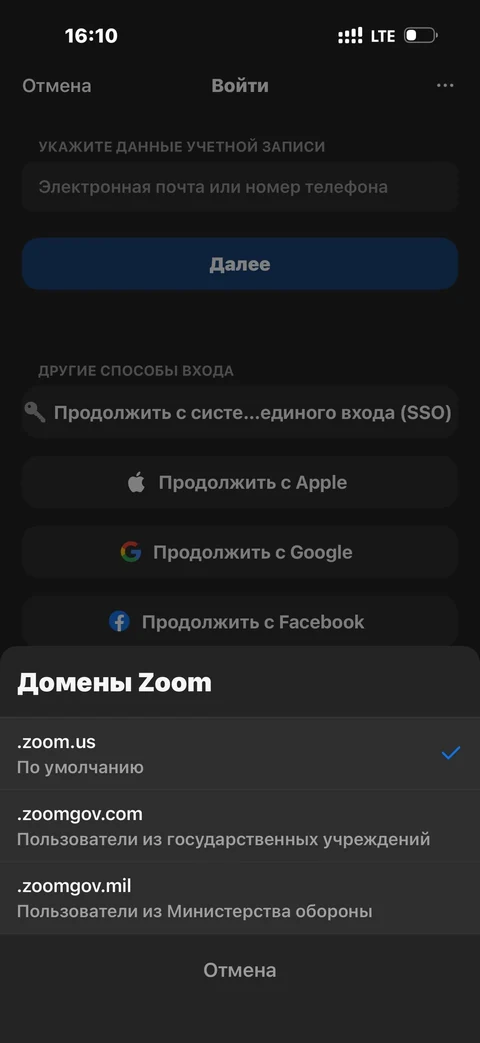The image size is (480, 1043).
Task: Choose the .zoomgov.com domain option
Action: tap(240, 826)
